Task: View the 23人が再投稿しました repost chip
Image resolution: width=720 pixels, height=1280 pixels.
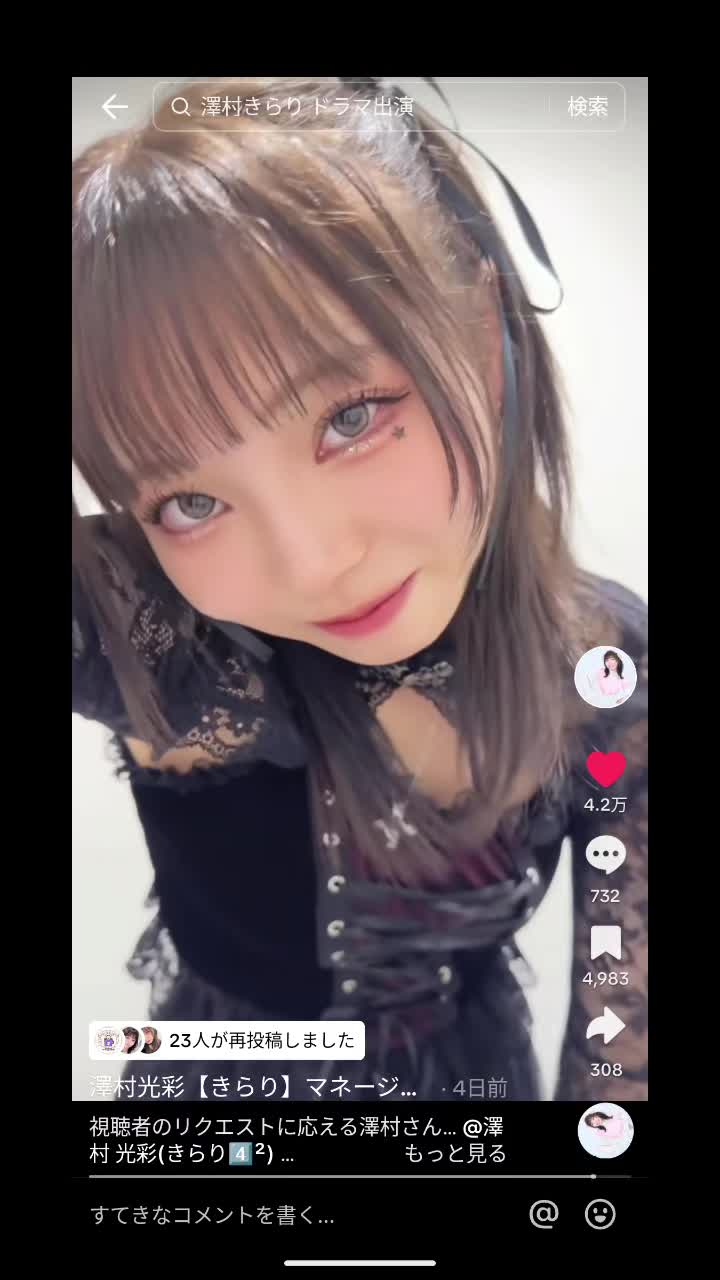Action: (227, 1040)
